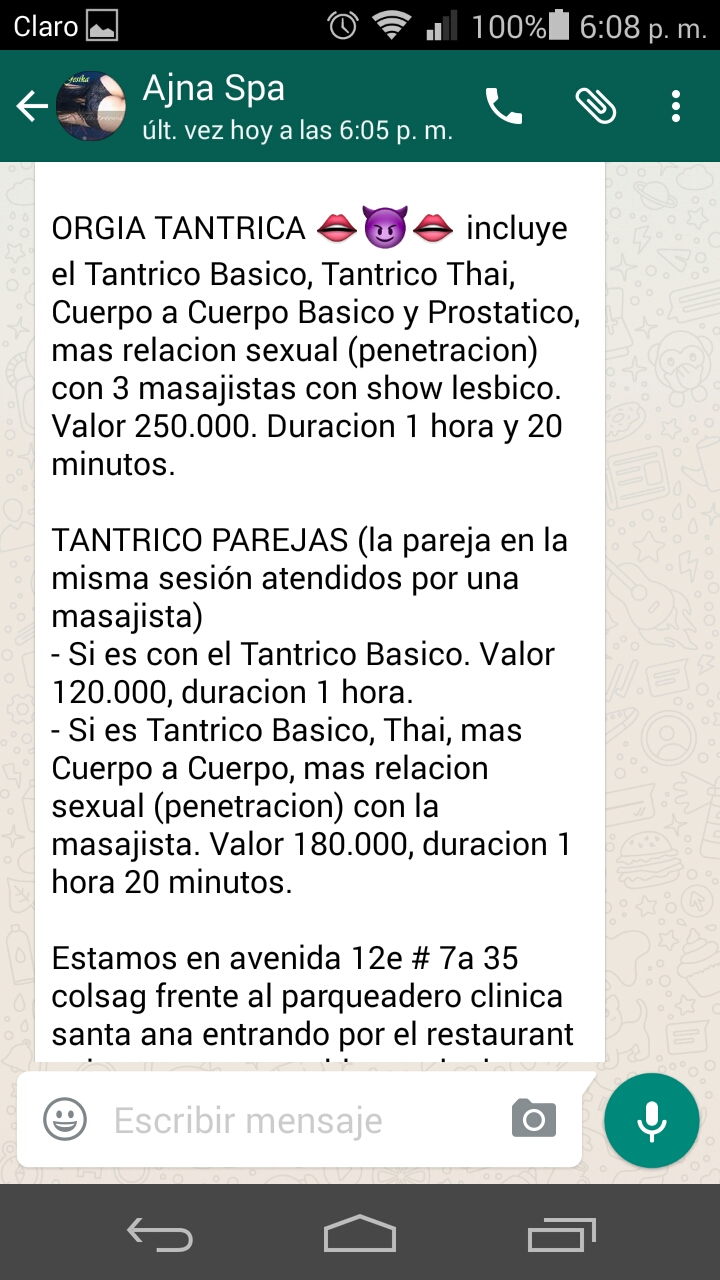The height and width of the screenshot is (1280, 720).
Task: Open the three-dot overflow menu
Action: point(677,107)
